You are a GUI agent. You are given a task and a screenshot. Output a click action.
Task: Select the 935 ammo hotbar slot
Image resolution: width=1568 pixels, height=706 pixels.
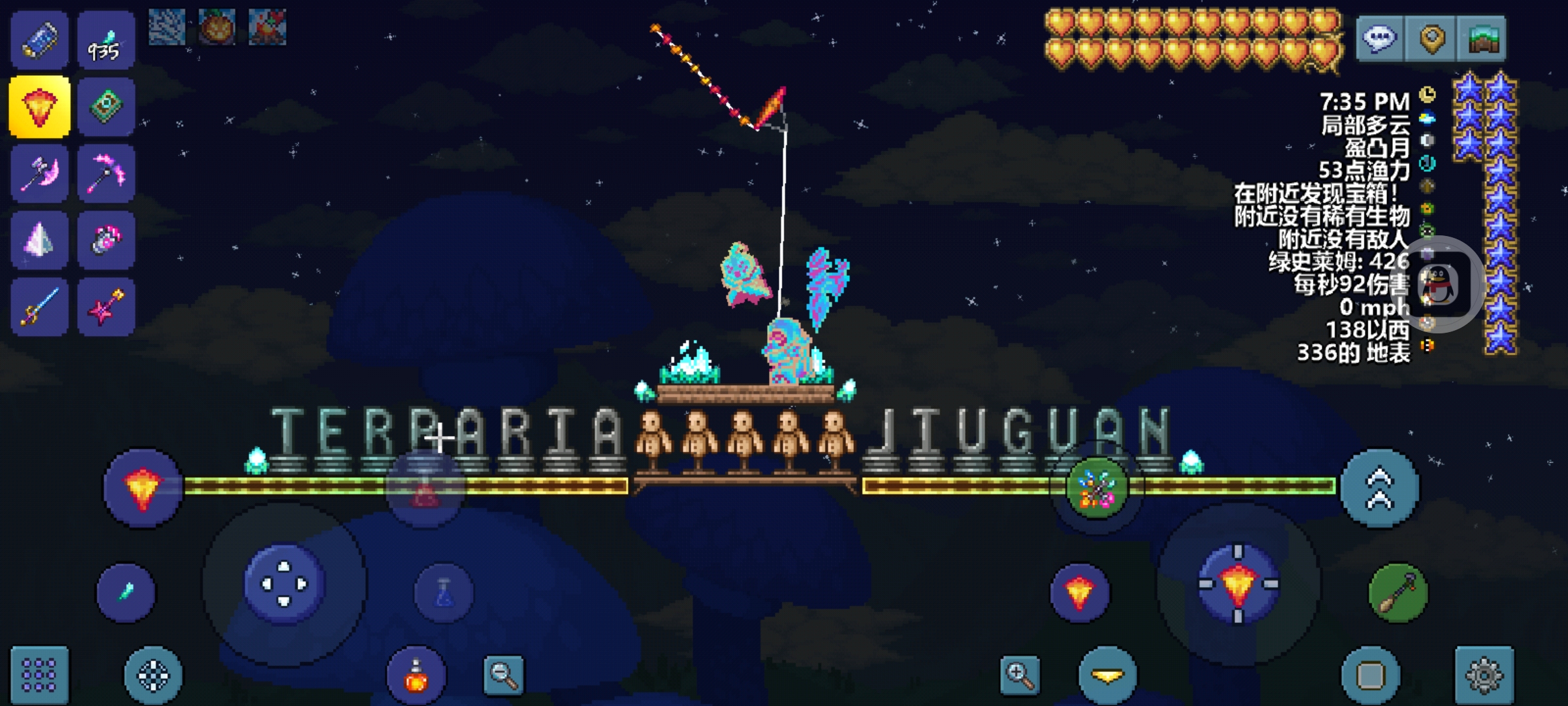click(x=106, y=41)
